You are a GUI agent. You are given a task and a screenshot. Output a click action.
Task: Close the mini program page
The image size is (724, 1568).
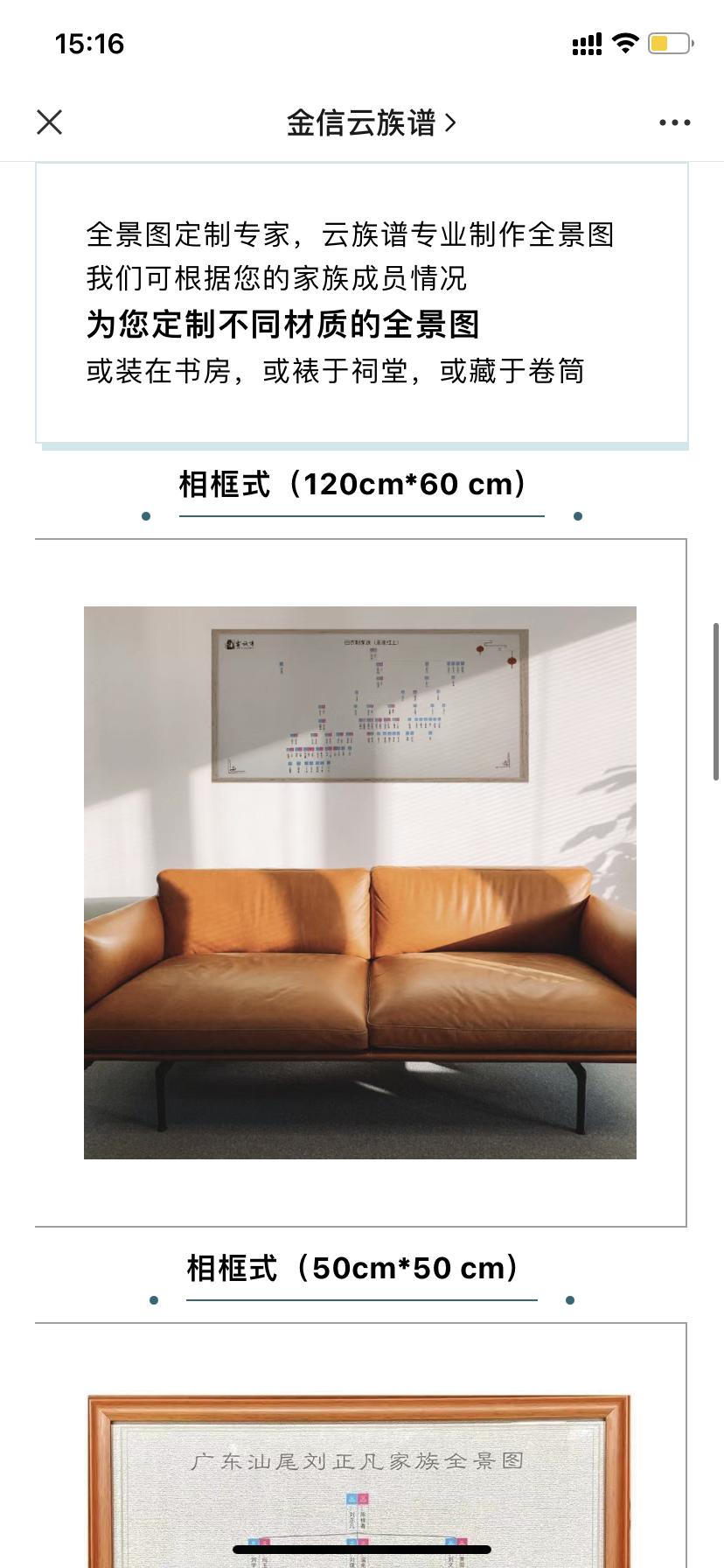click(x=50, y=122)
